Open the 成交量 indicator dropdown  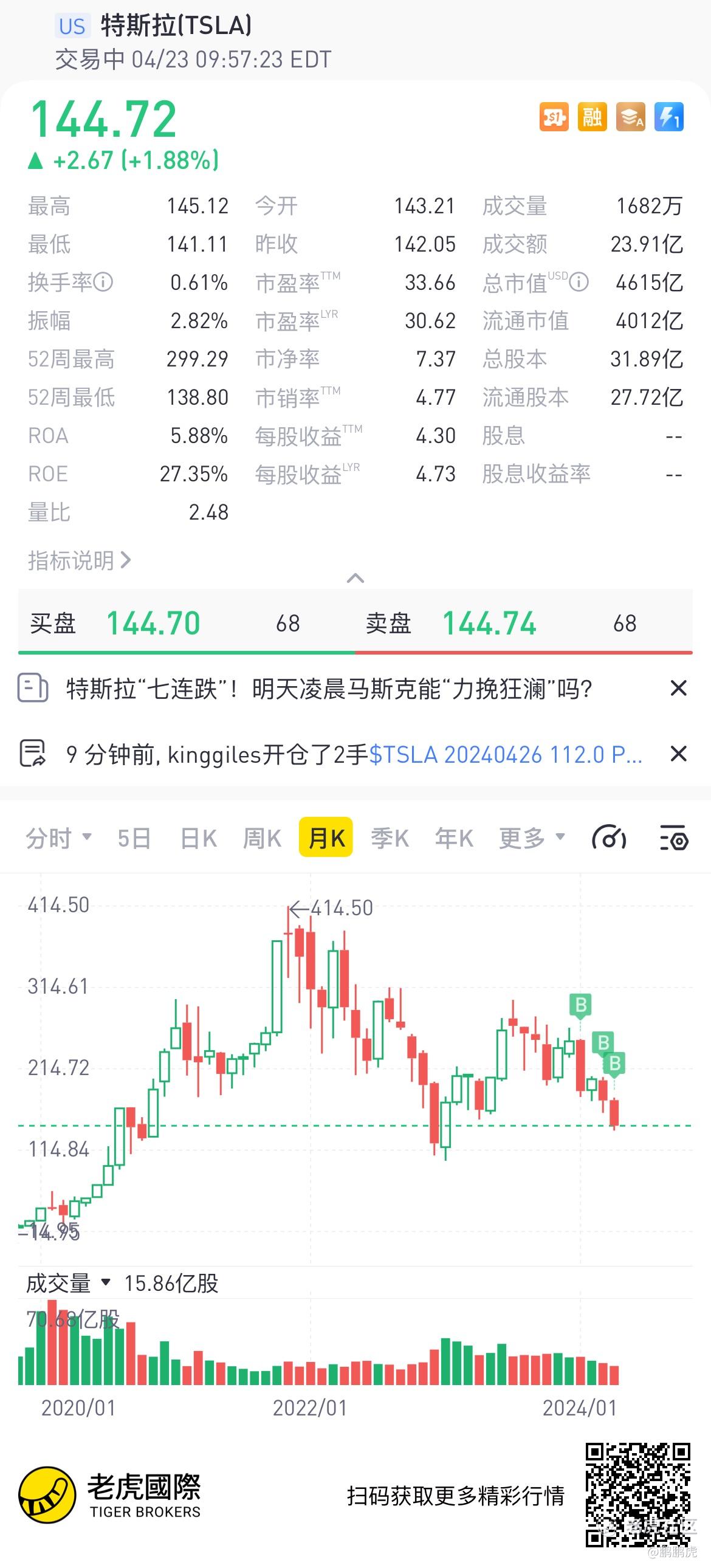68,1283
